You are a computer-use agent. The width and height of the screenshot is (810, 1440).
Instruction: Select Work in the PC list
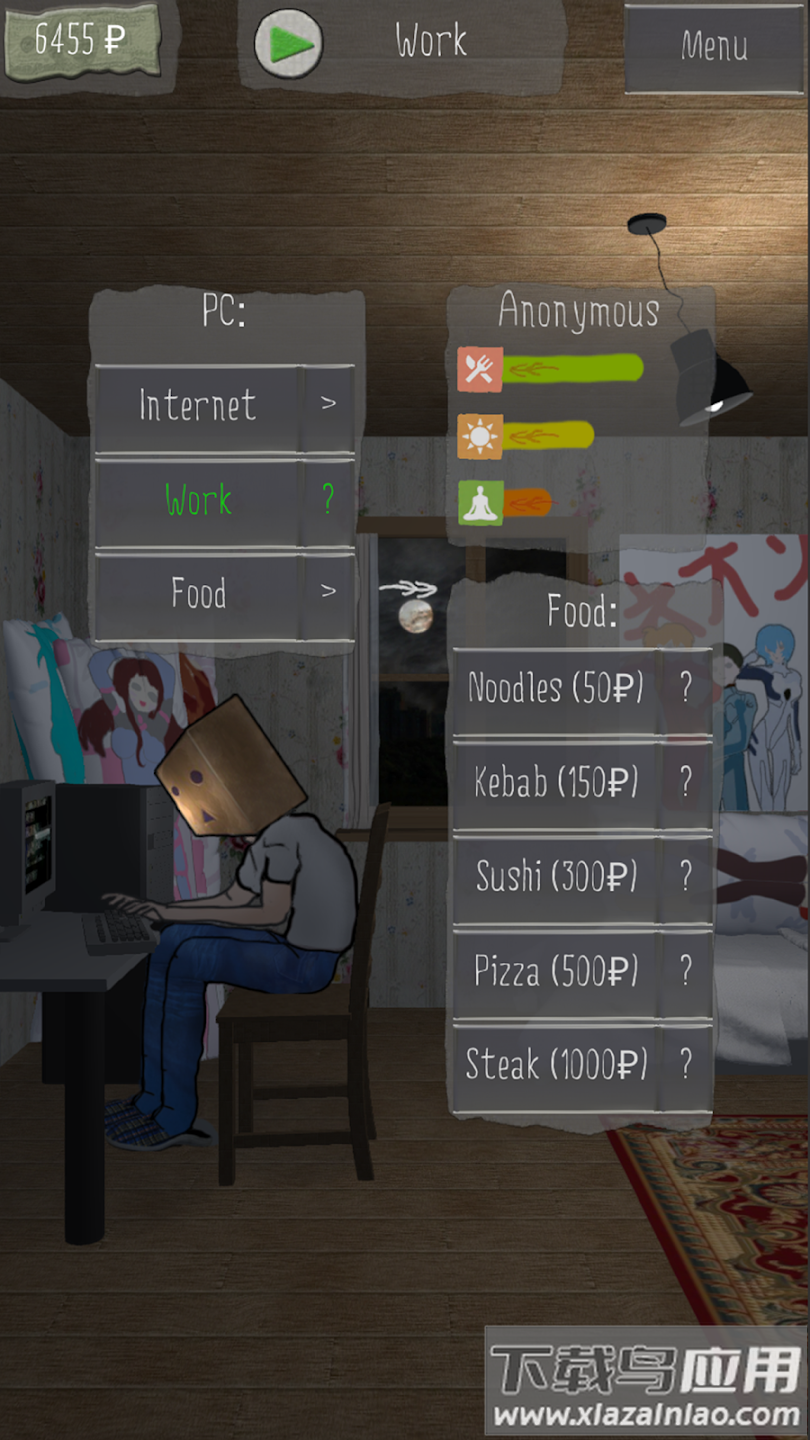coord(198,500)
